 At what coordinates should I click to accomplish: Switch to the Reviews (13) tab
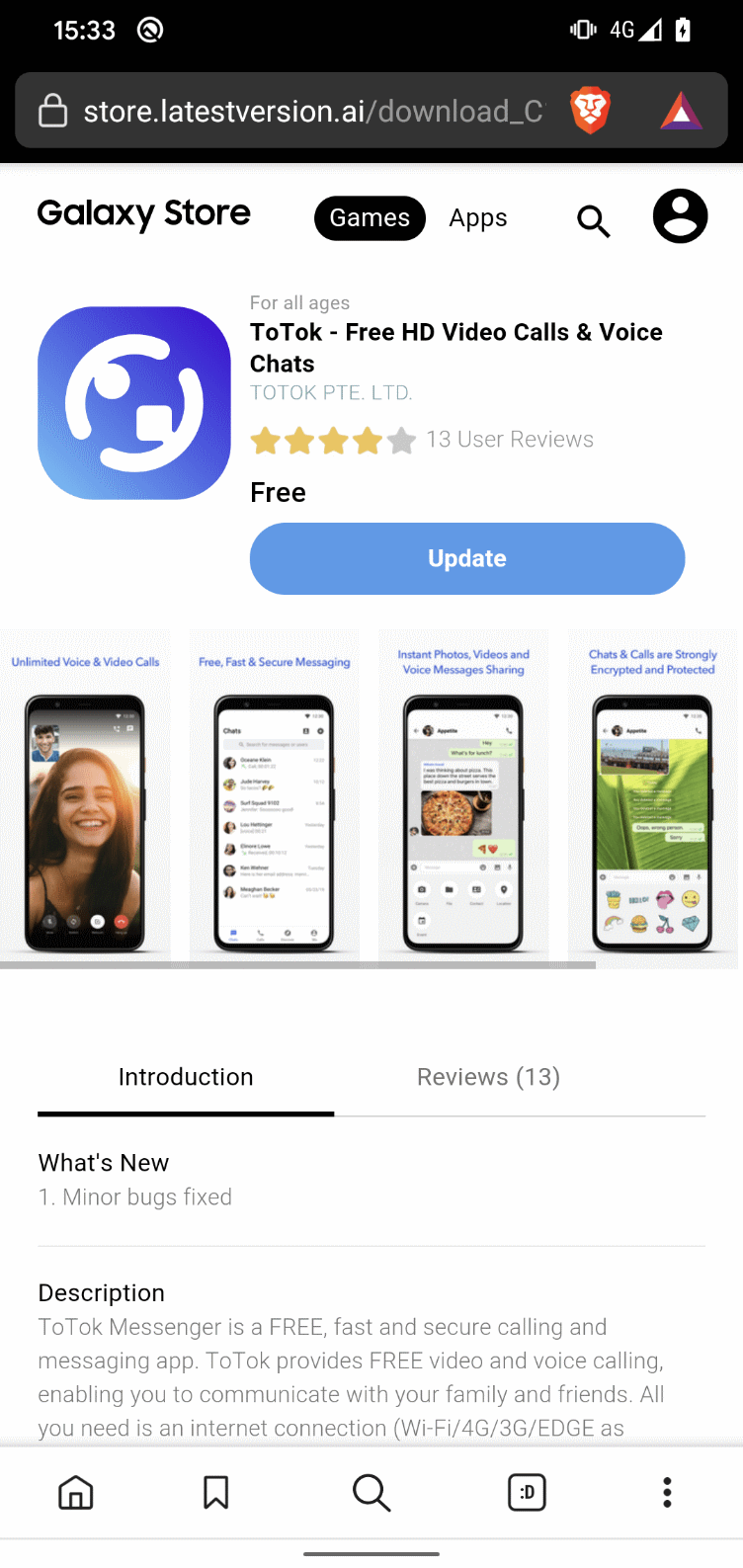coord(488,1077)
